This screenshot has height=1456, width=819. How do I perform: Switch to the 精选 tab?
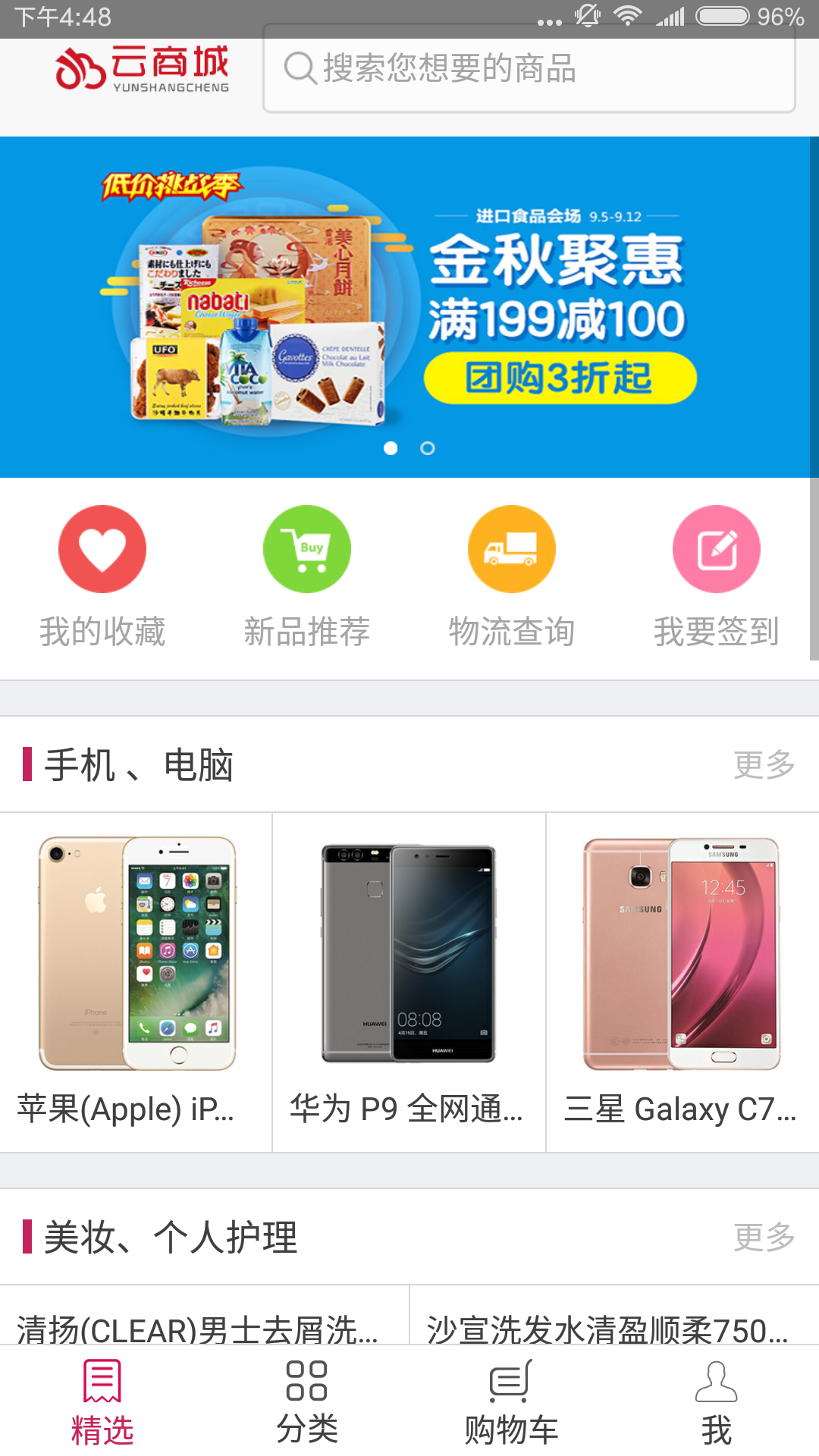[102, 1401]
